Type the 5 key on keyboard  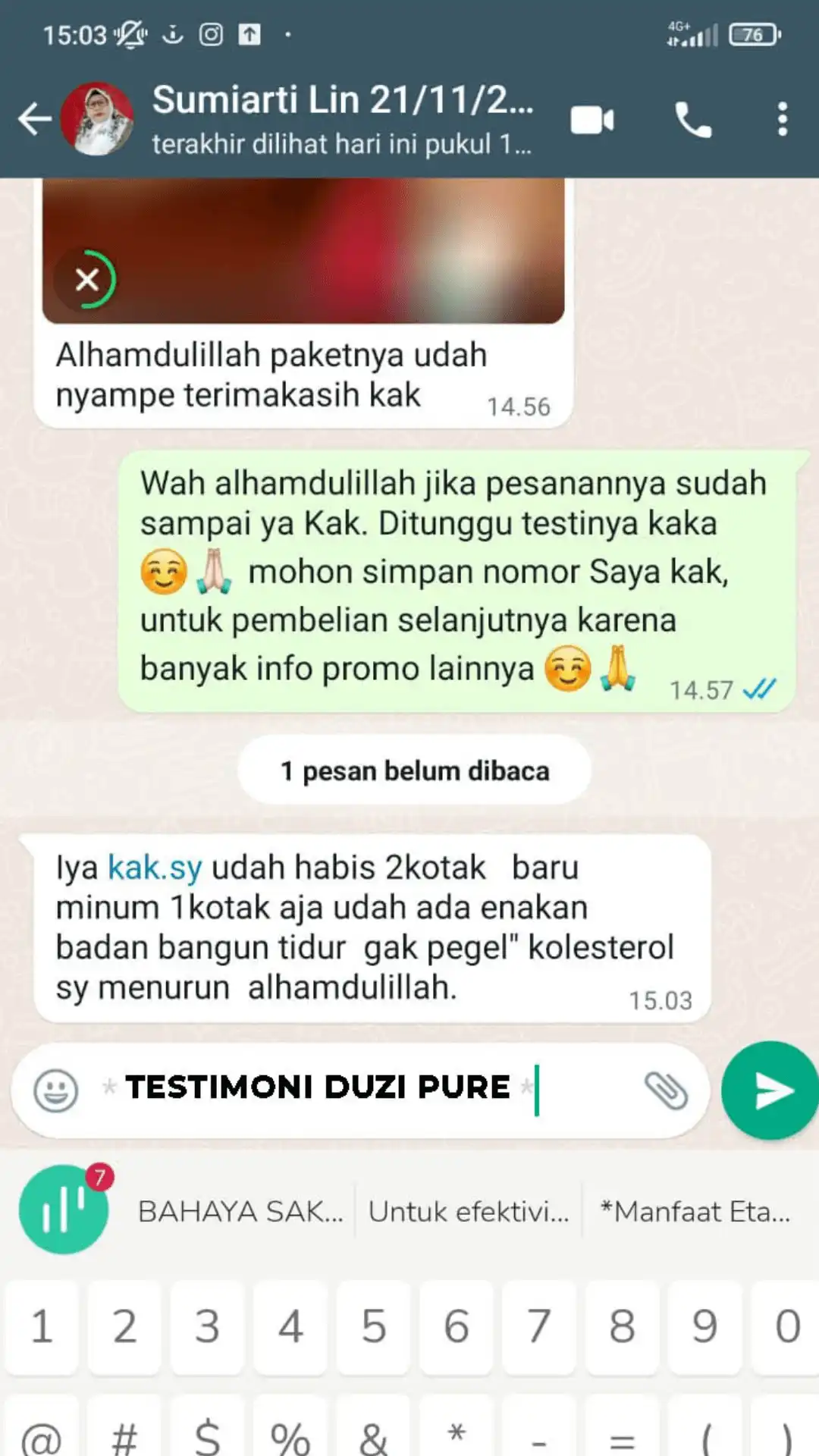(x=373, y=1326)
